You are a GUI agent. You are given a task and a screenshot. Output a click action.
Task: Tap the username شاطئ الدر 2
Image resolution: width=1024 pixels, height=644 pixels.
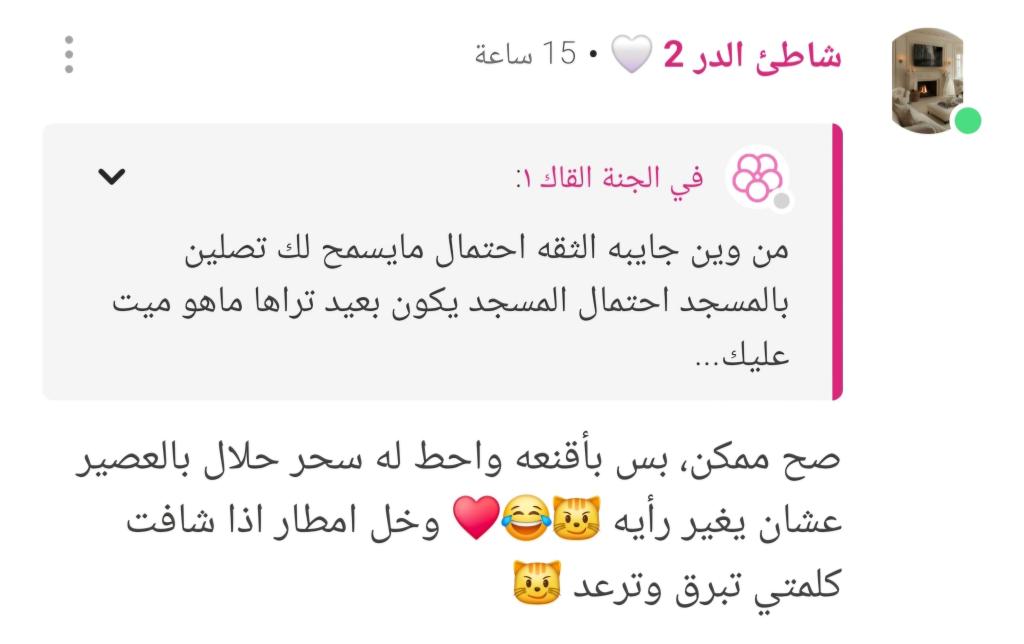click(x=753, y=55)
